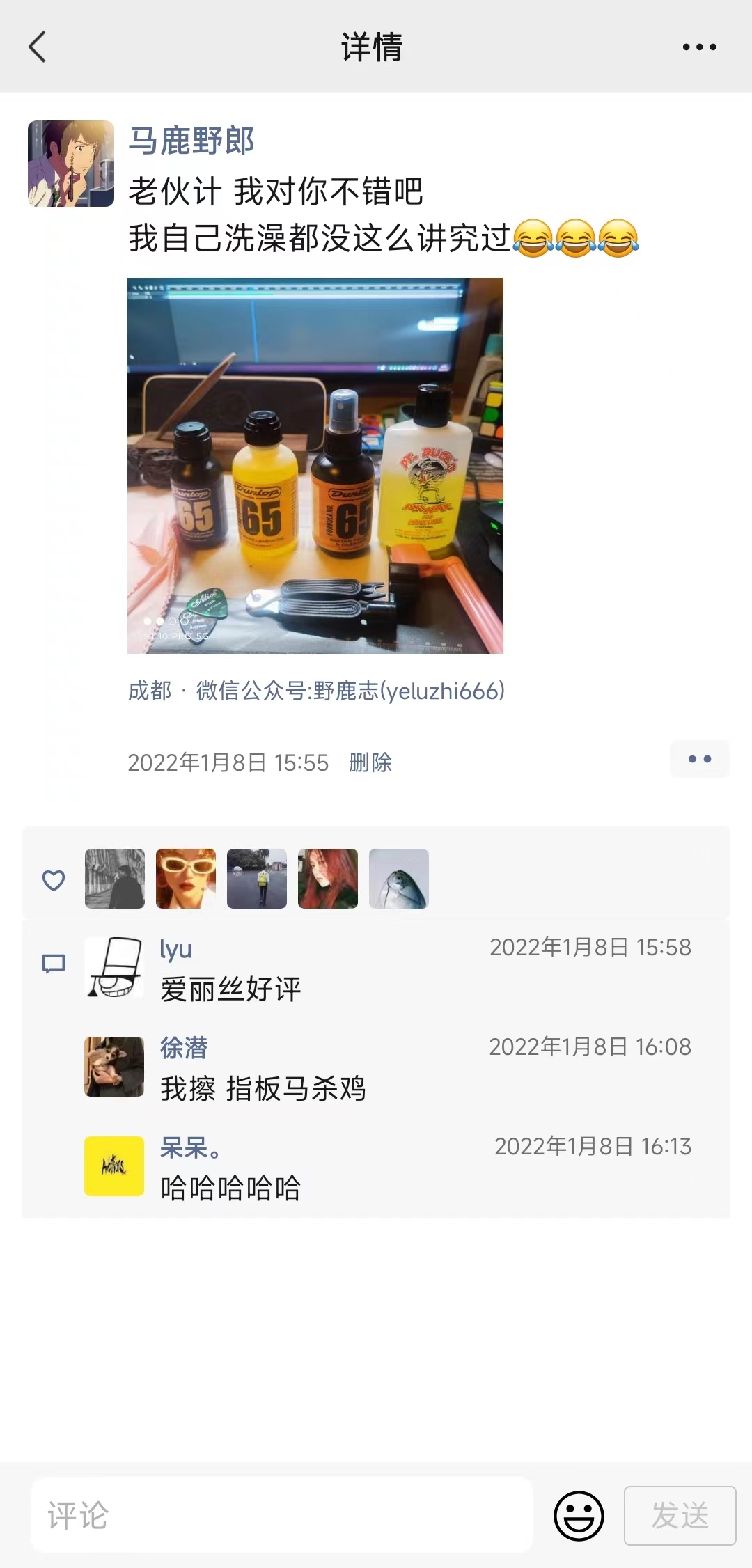Reply to lyu's comment 爱丽丝好评
The width and height of the screenshot is (752, 1568).
230,989
